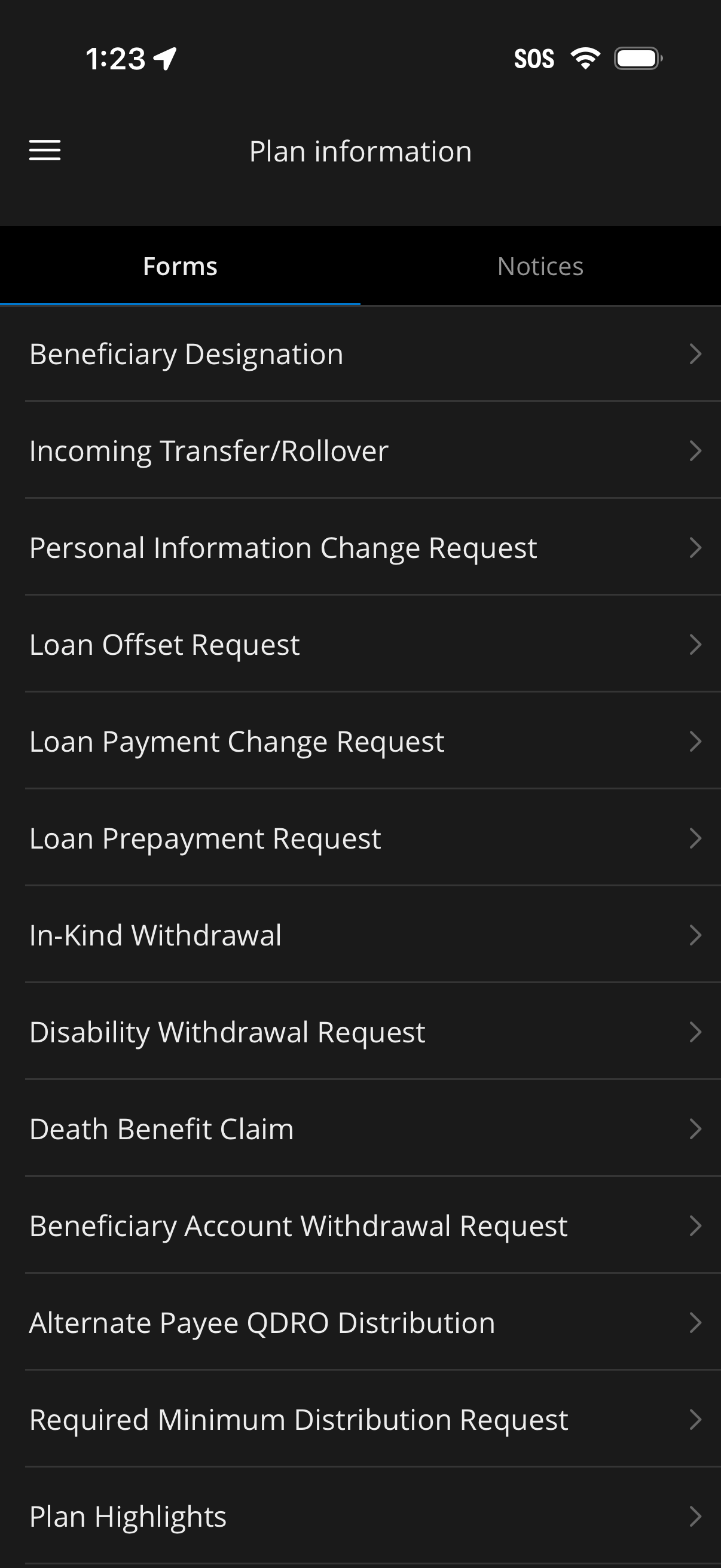Select the Forms tab

(180, 266)
